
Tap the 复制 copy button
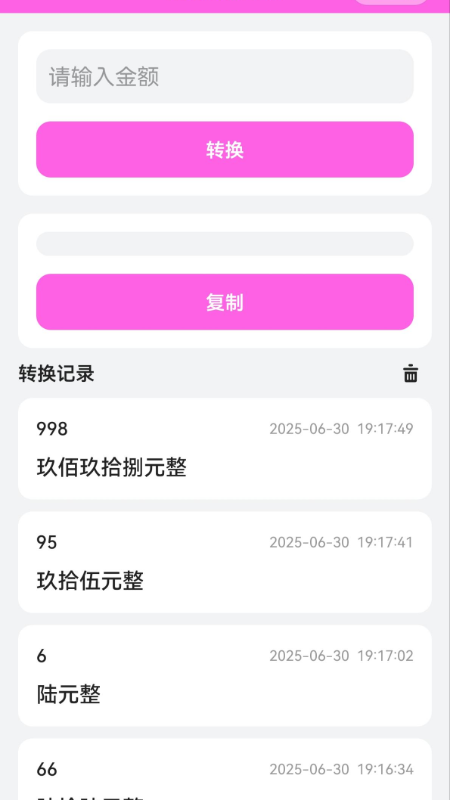tap(224, 302)
